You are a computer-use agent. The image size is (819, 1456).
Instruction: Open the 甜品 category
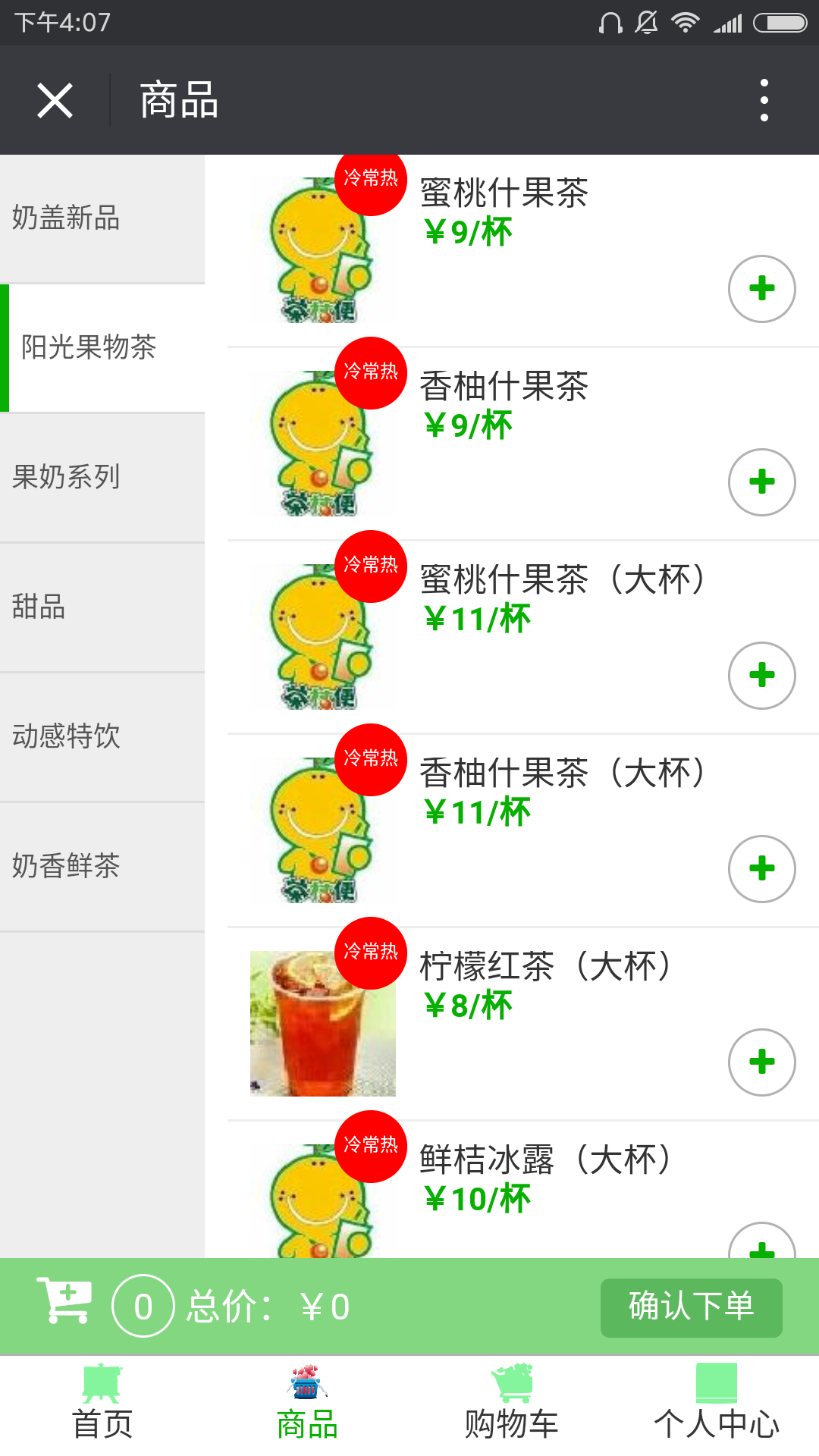tap(102, 607)
